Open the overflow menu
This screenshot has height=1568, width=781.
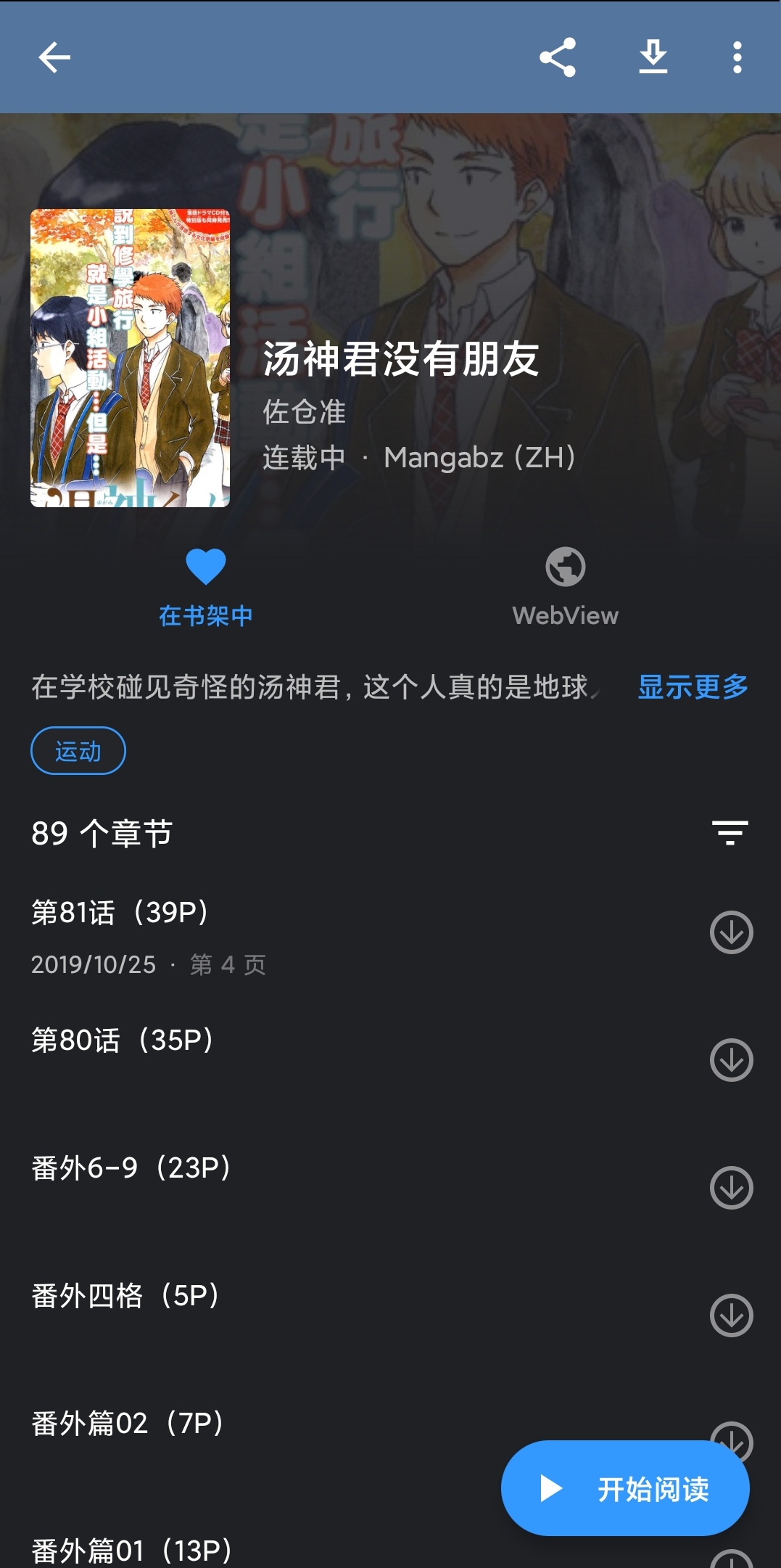pos(737,57)
